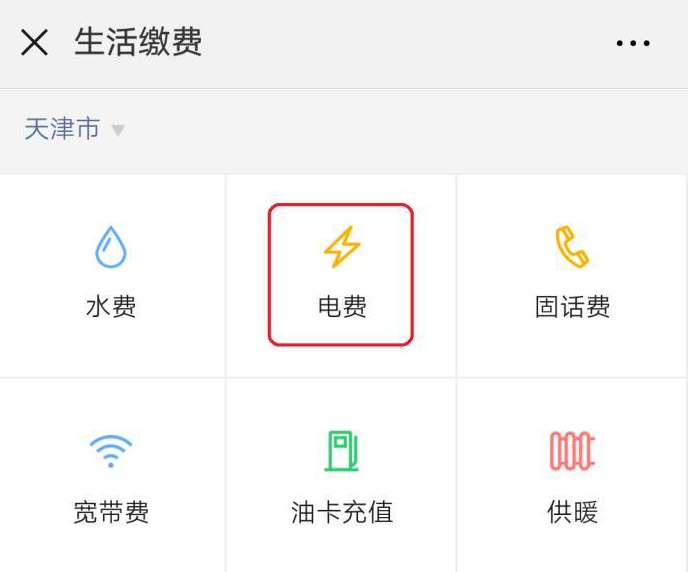Open 固话费 landline payment
This screenshot has height=572, width=688.
572,273
